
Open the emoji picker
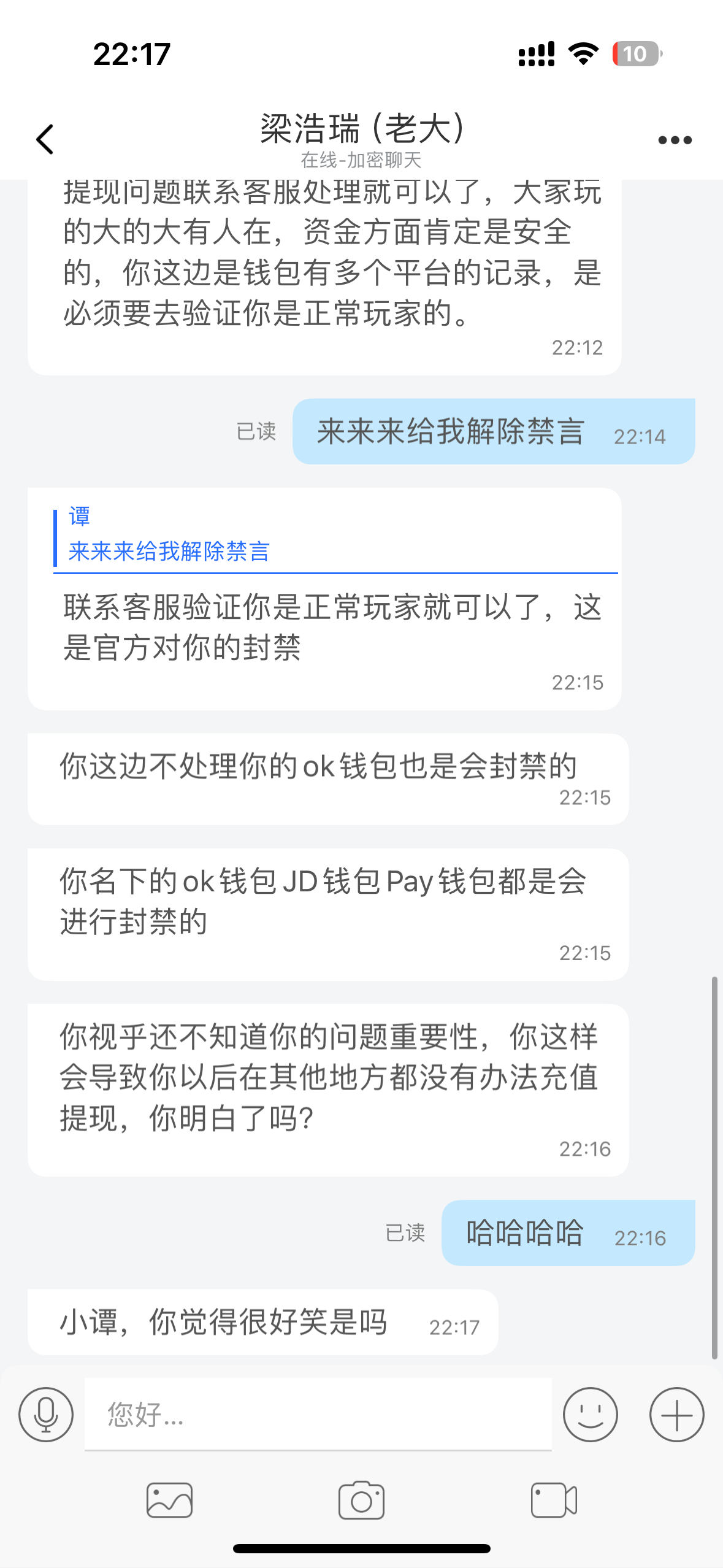pos(590,1414)
